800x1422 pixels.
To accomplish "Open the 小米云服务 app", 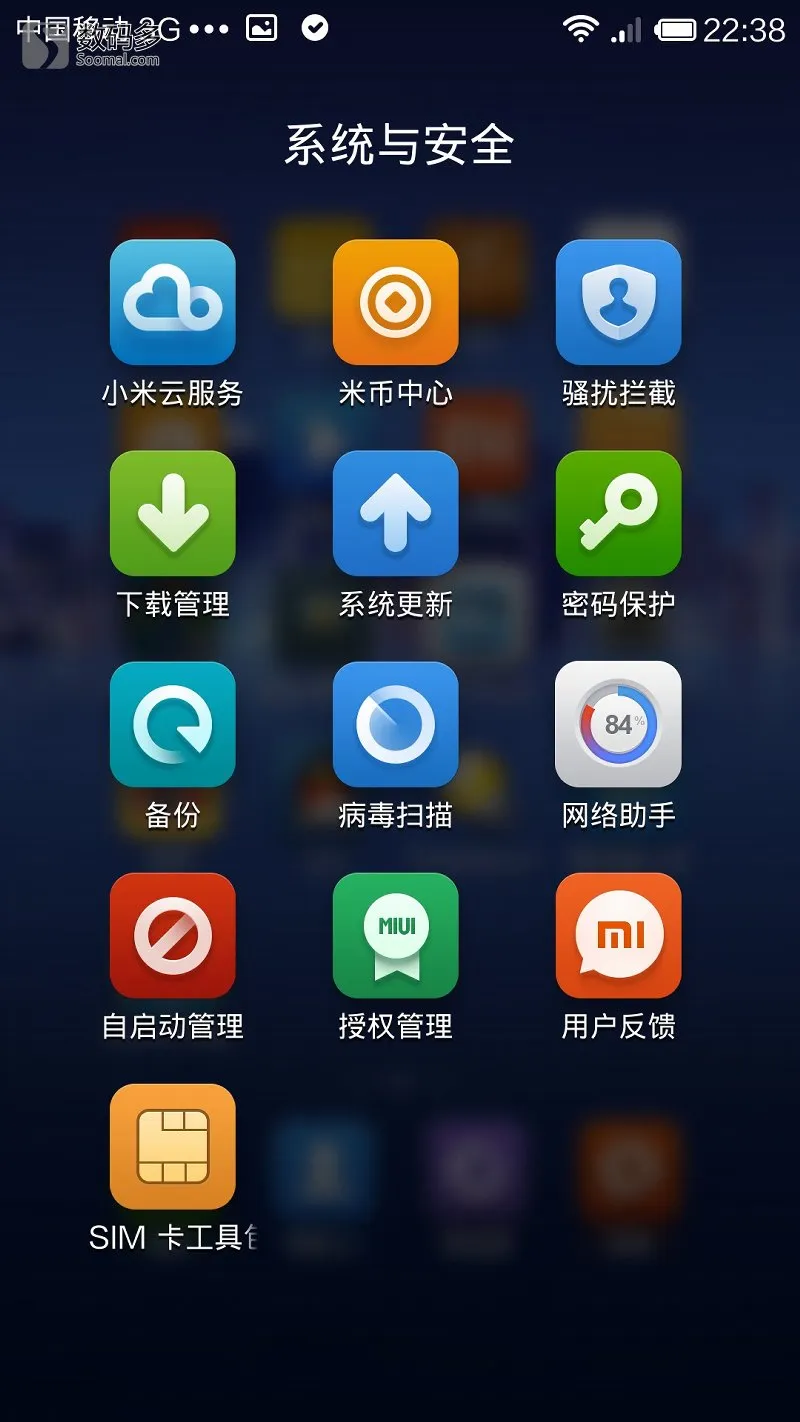I will (x=172, y=303).
